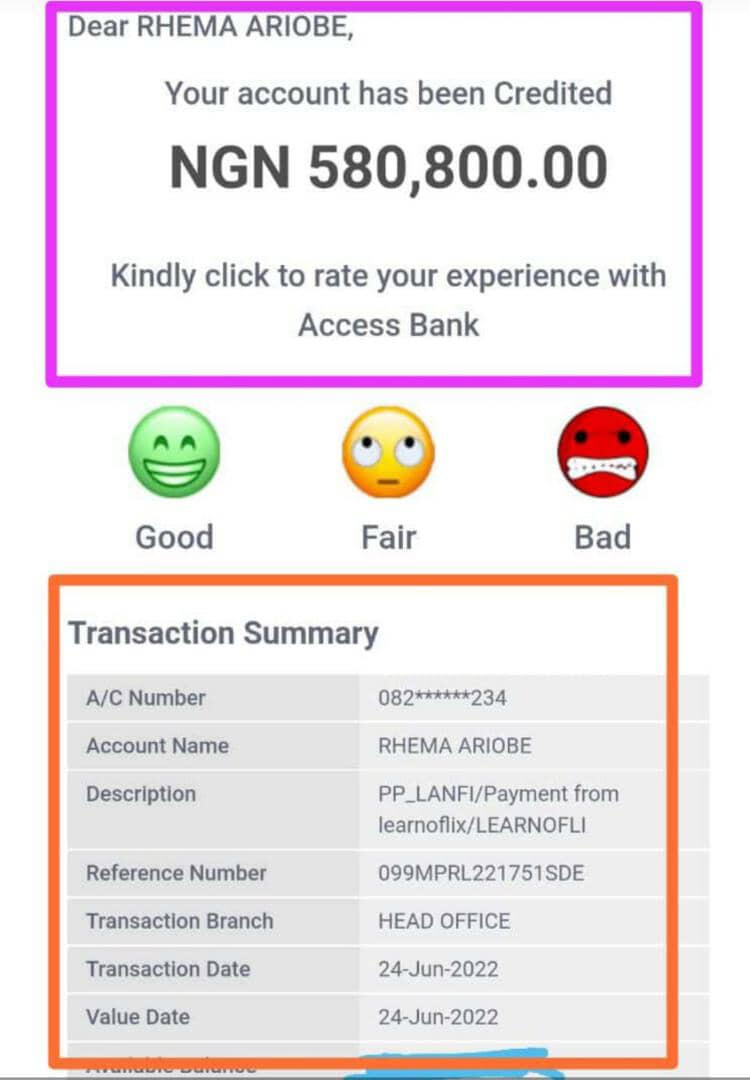
Task: Rate the experience as Good
Action: (174, 452)
